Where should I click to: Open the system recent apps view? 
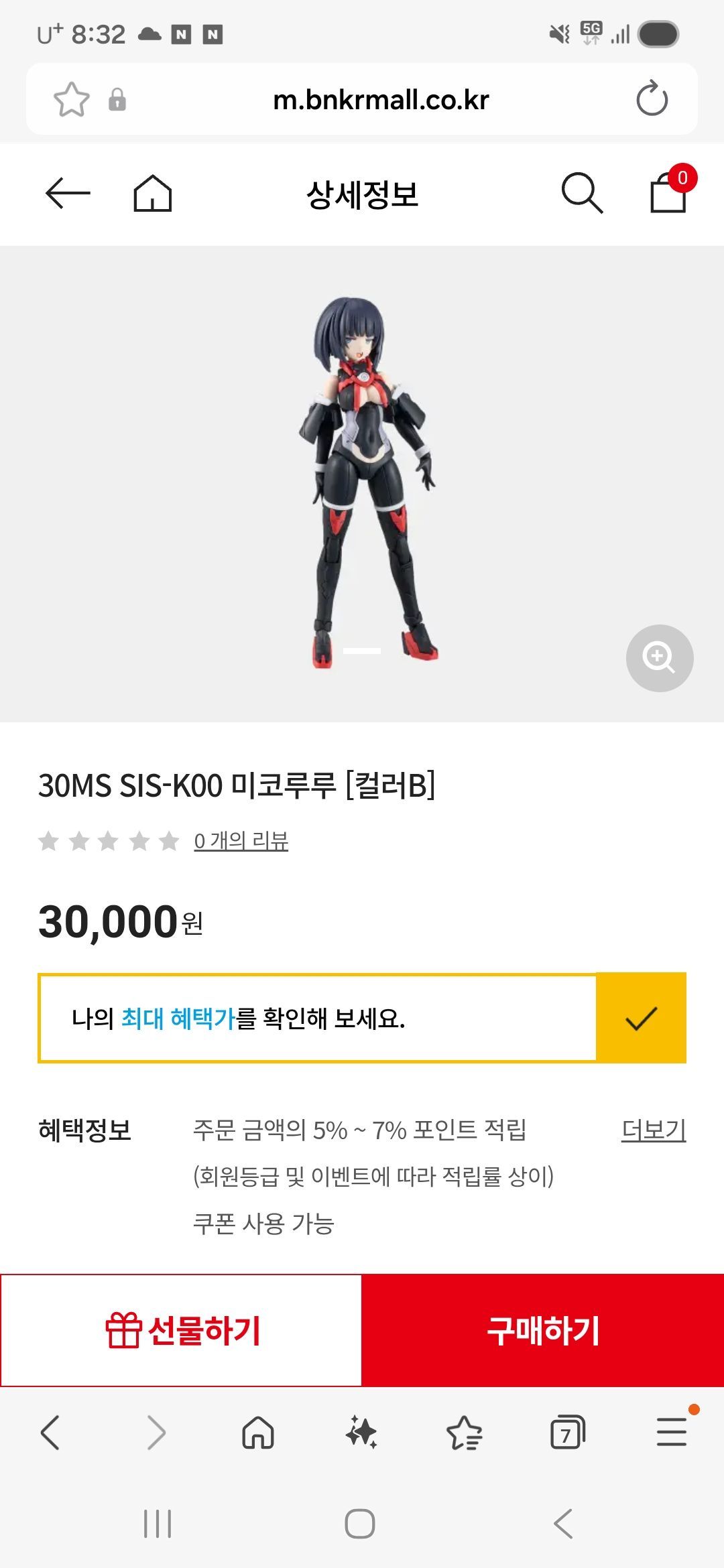click(158, 1524)
